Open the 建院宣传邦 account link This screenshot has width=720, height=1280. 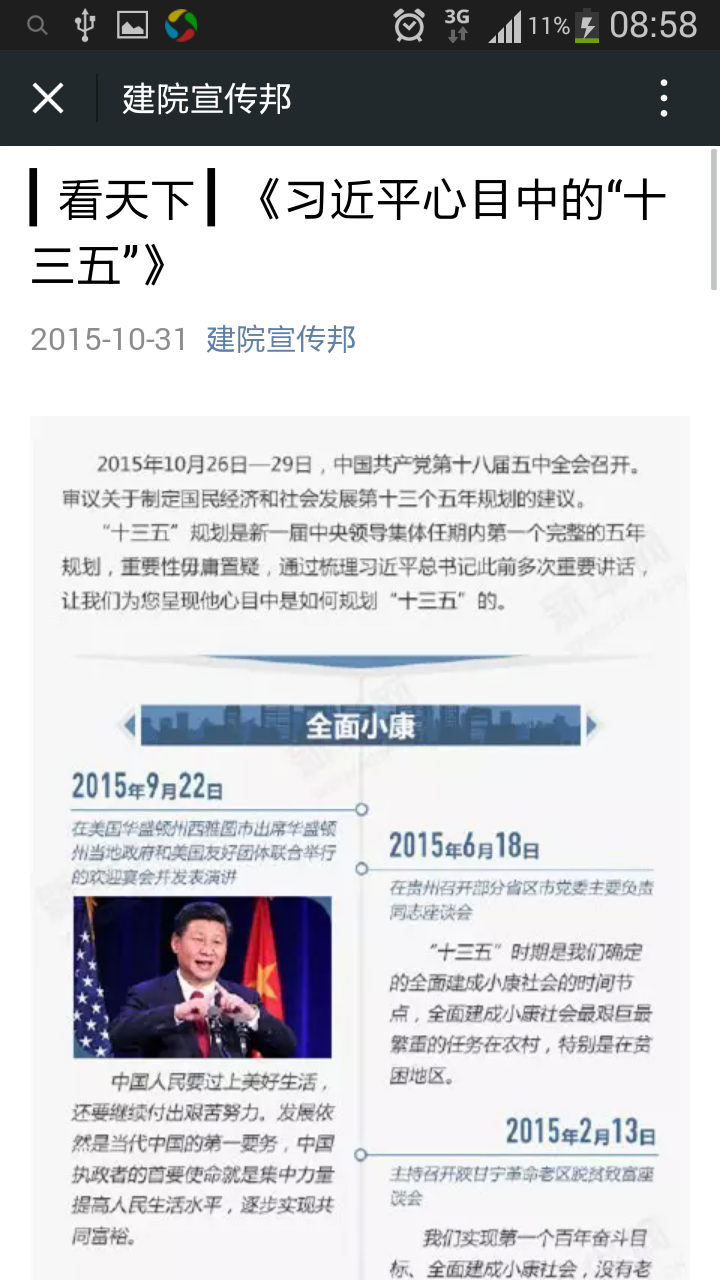click(x=281, y=339)
